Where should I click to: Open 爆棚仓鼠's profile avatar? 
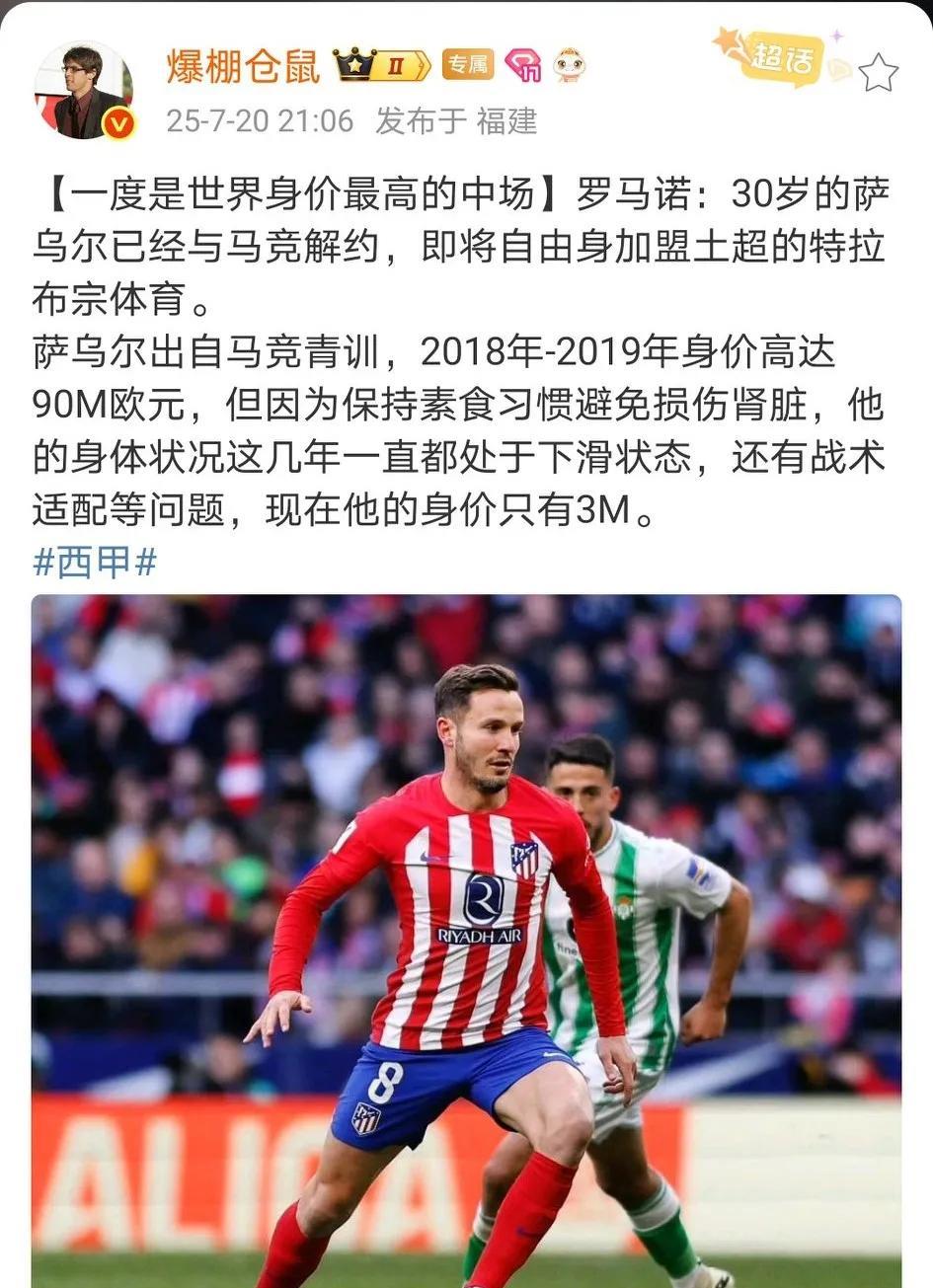84,90
